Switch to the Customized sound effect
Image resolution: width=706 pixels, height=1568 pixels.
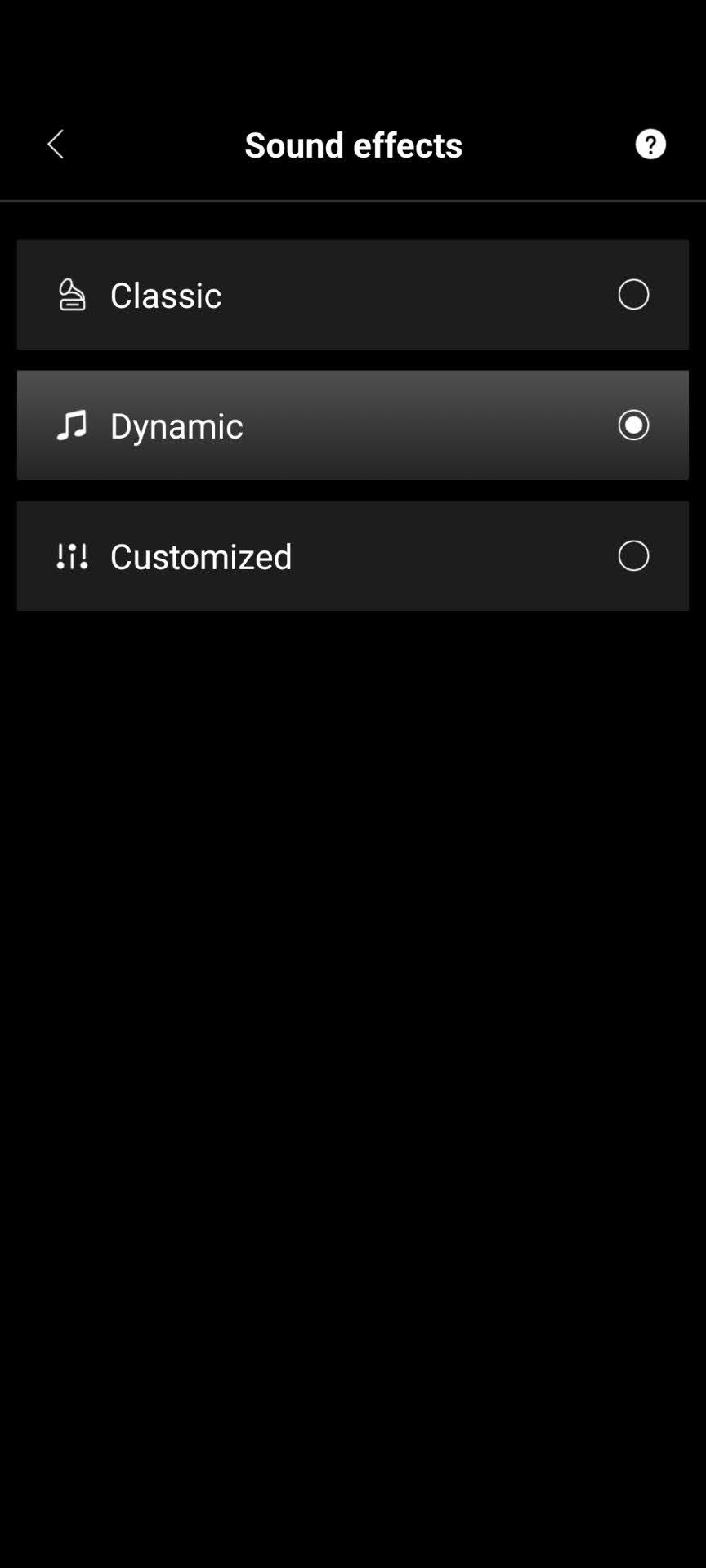353,556
